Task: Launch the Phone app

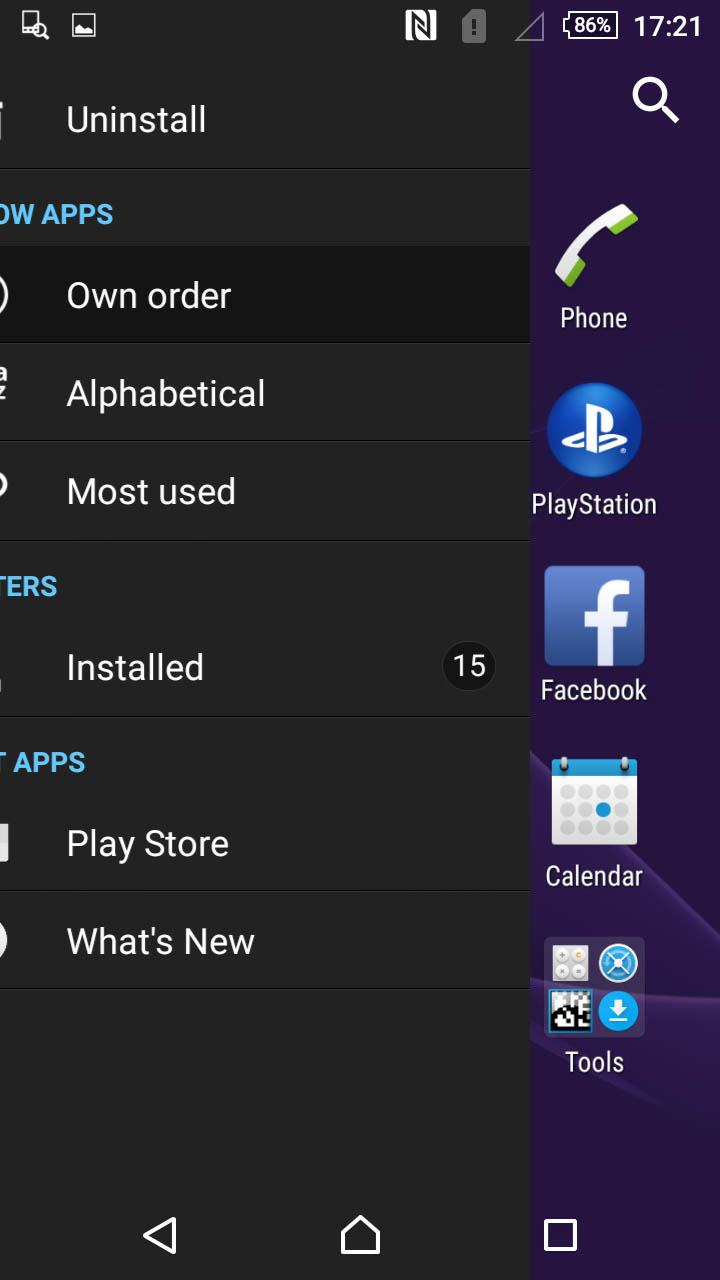Action: 594,267
